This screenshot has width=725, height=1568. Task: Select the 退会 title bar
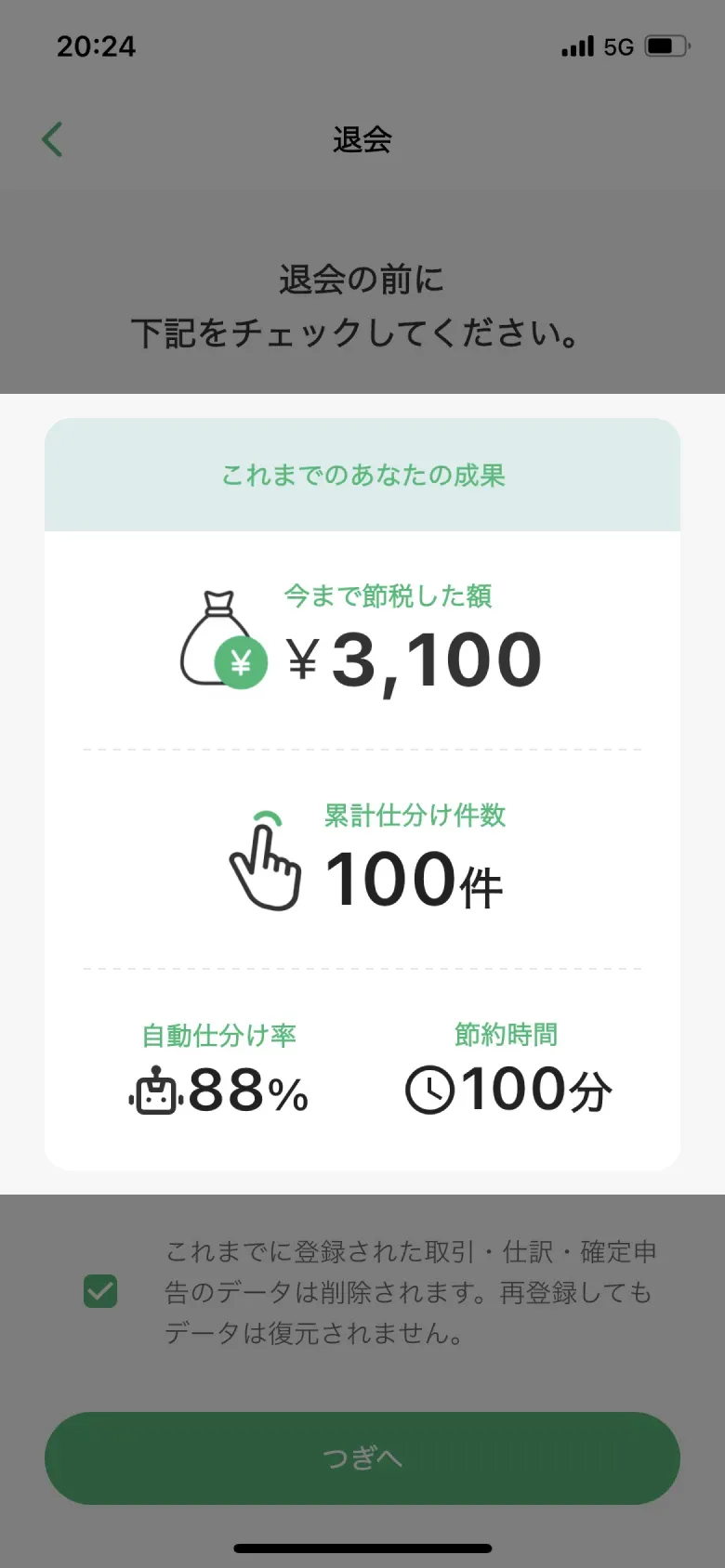point(362,139)
